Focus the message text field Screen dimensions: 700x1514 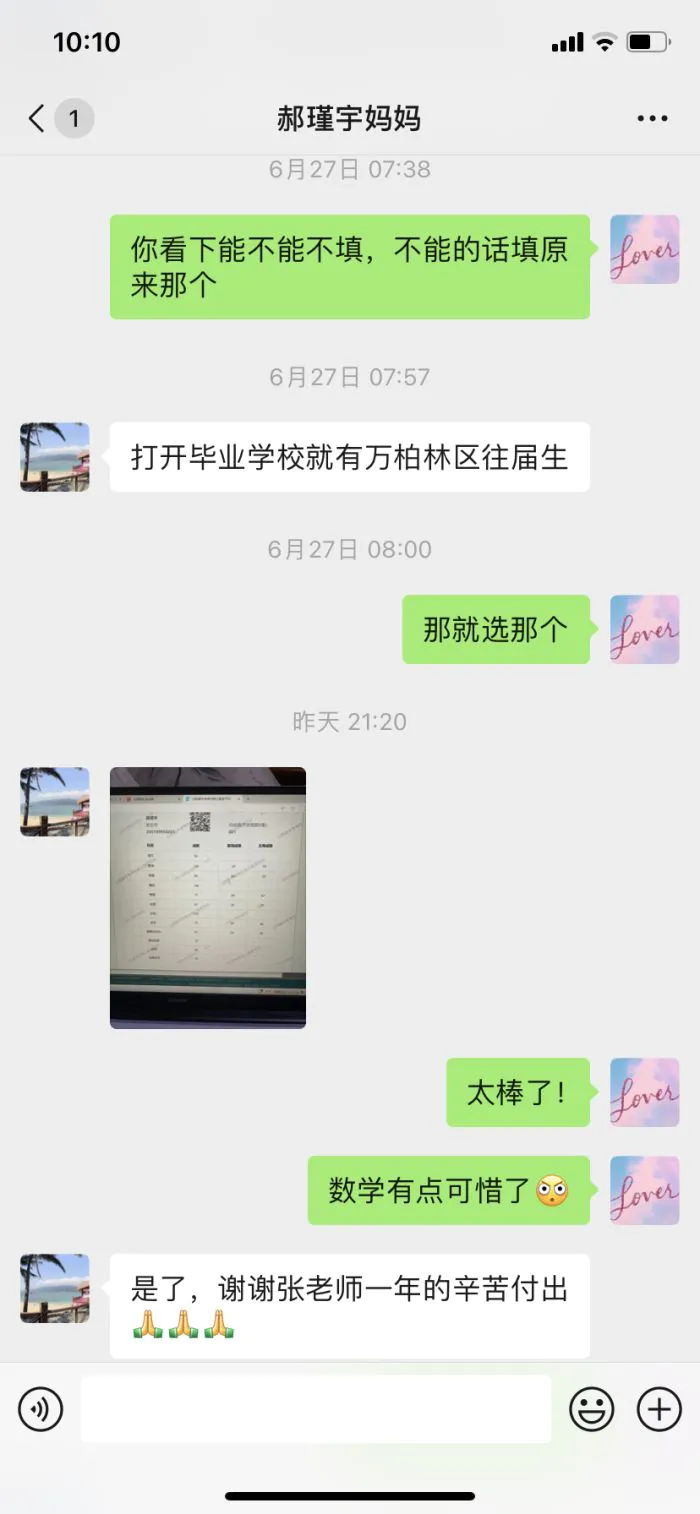point(316,1409)
